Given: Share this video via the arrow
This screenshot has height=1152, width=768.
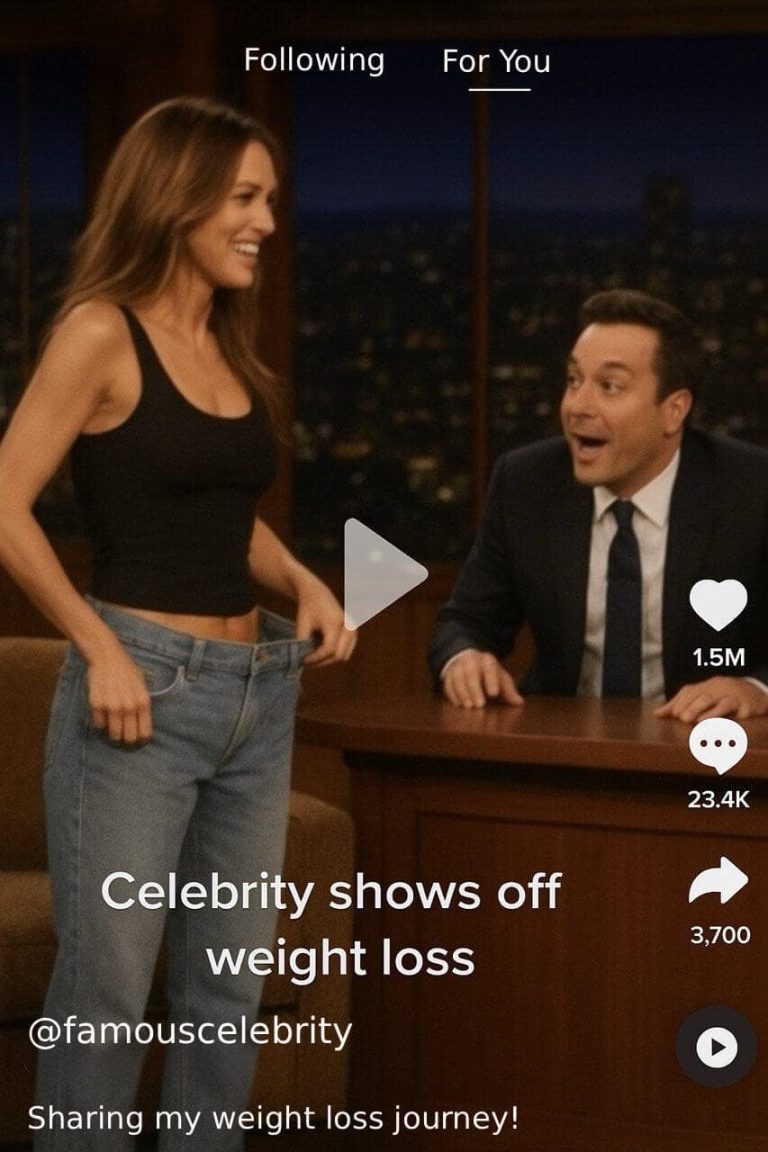Looking at the screenshot, I should pyautogui.click(x=718, y=881).
